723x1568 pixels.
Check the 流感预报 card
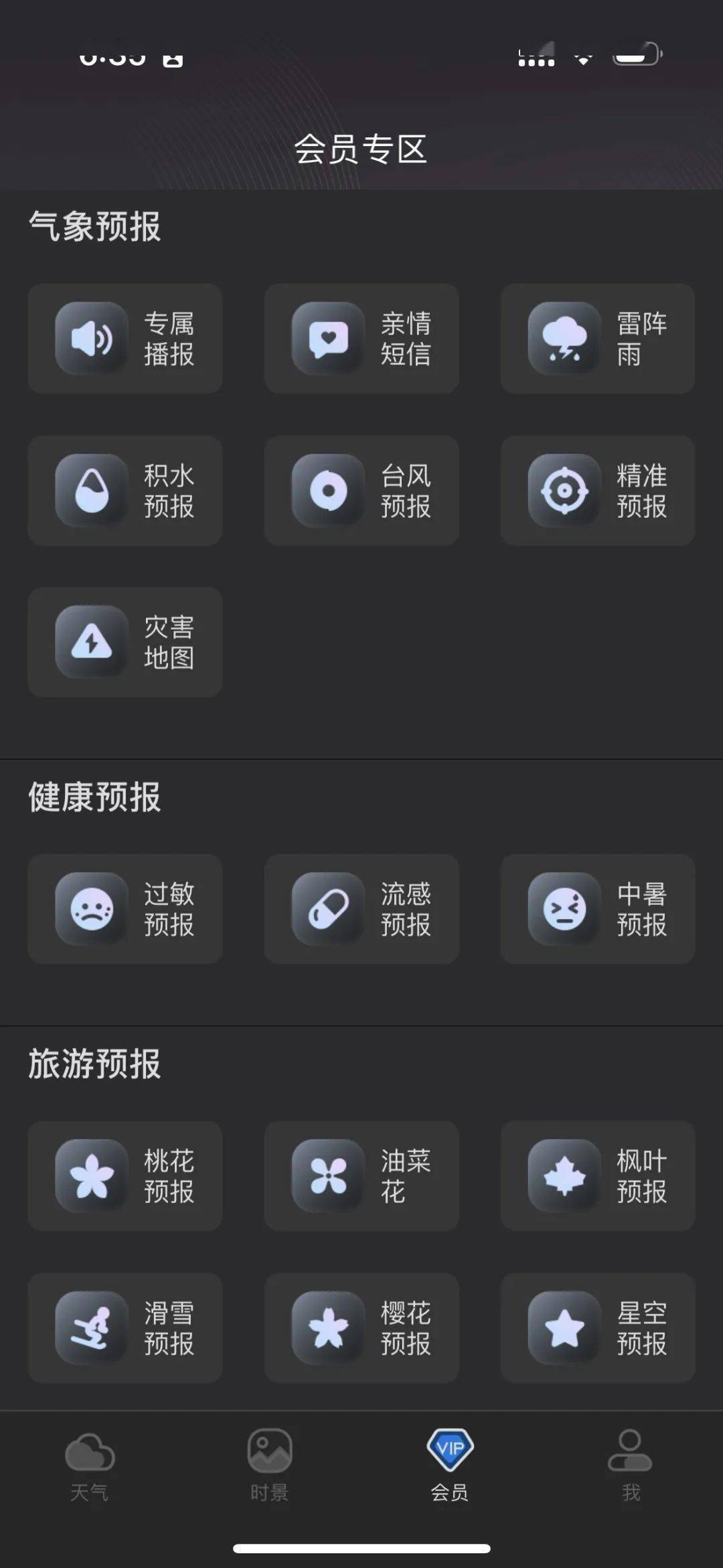pyautogui.click(x=361, y=909)
